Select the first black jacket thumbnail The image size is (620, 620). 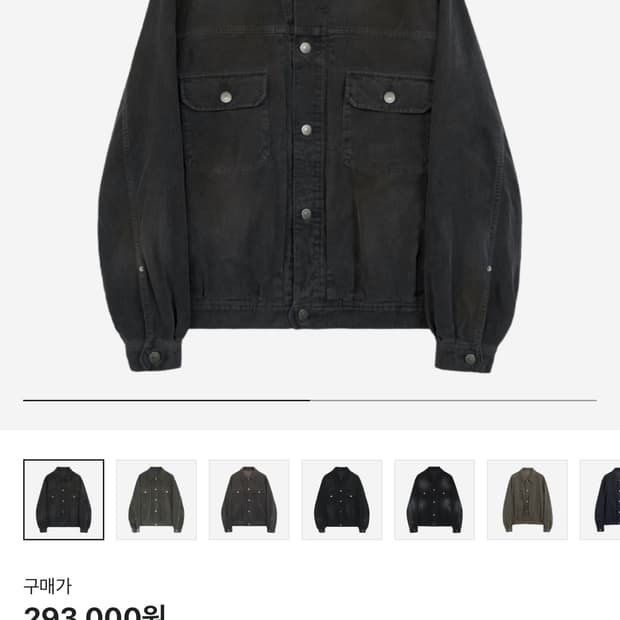click(x=64, y=499)
